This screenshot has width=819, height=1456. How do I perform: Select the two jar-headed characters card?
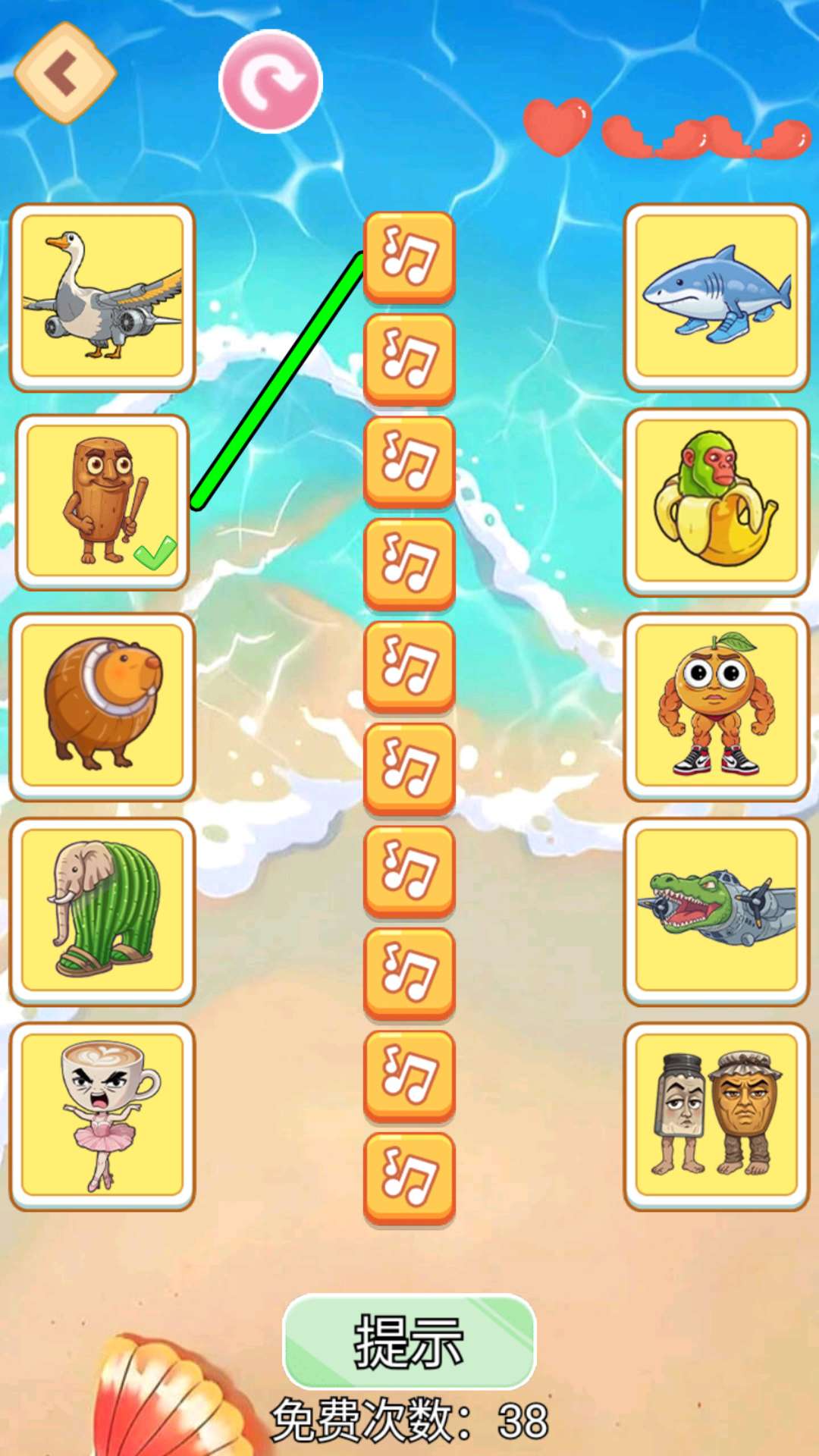(717, 1116)
